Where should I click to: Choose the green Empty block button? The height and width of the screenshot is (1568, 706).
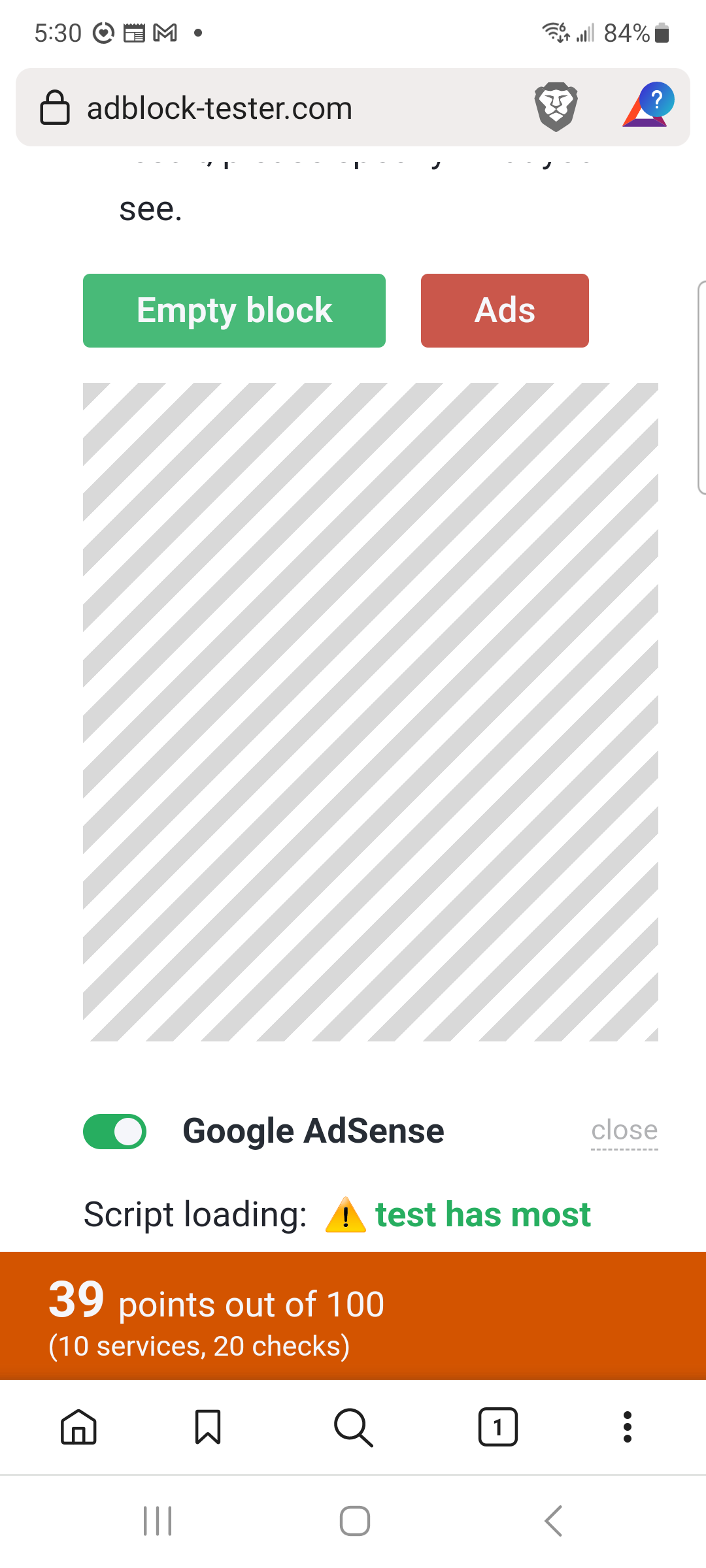(x=234, y=310)
